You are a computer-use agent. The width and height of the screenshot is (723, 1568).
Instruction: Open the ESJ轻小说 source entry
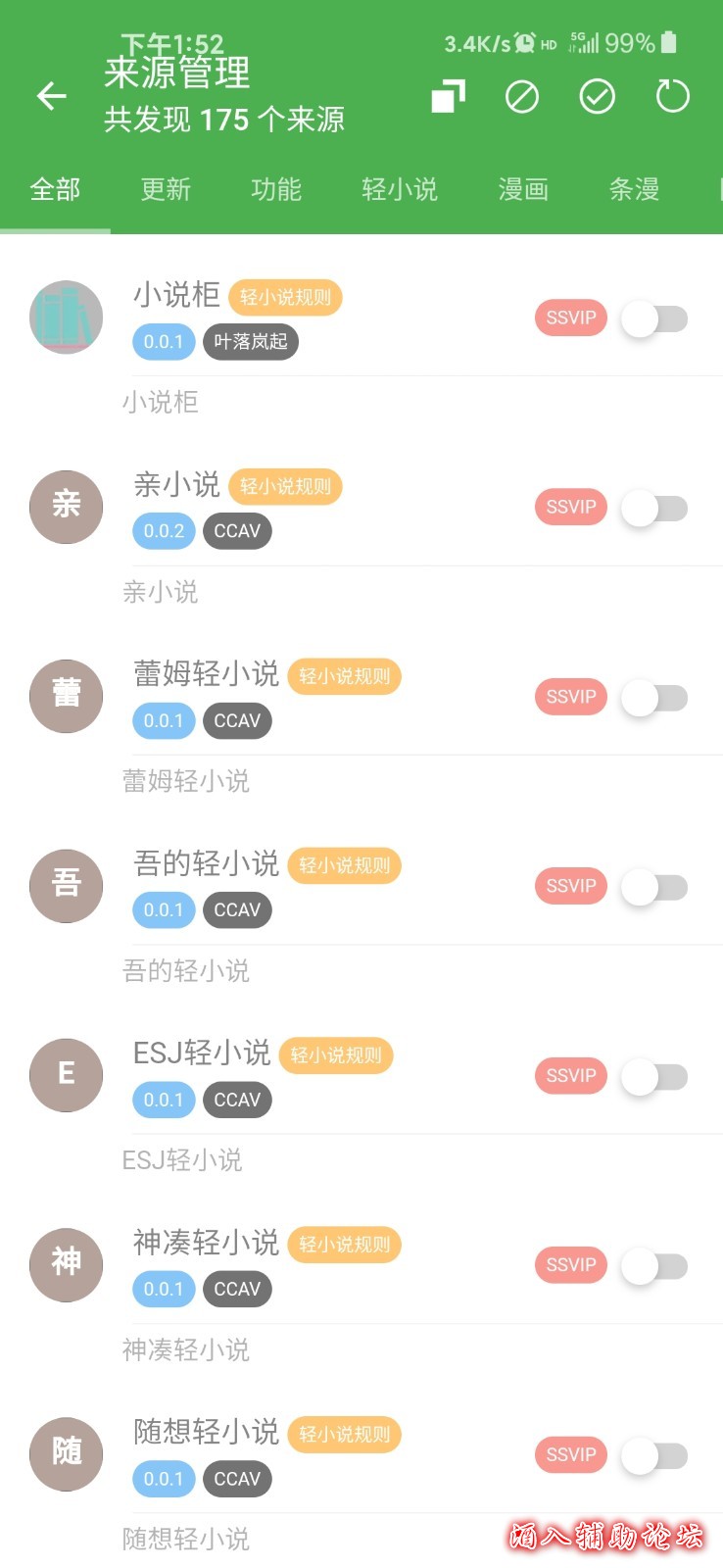pyautogui.click(x=202, y=1053)
